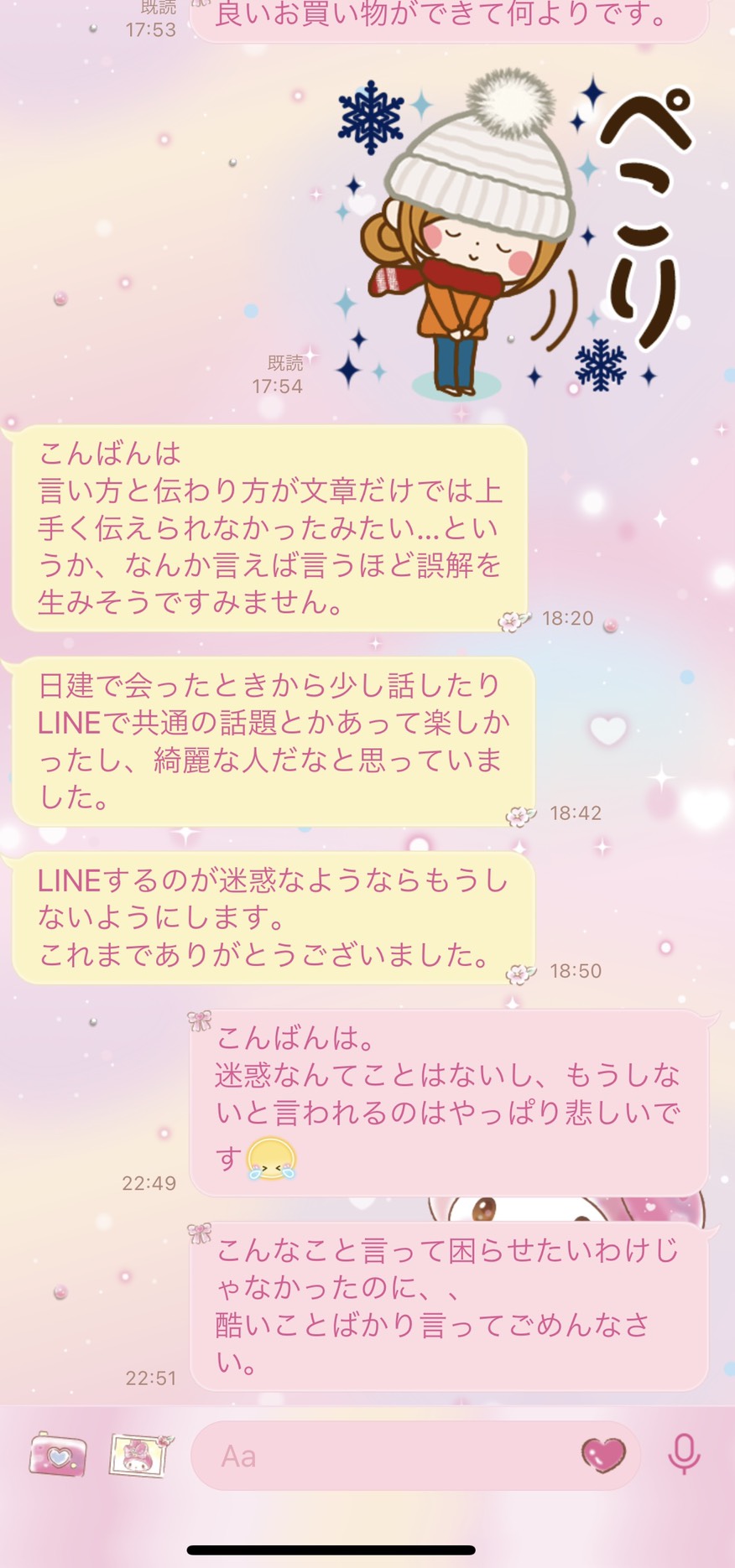Tap the microphone for voice message
Screen dimensions: 735x1568
pyautogui.click(x=684, y=1455)
